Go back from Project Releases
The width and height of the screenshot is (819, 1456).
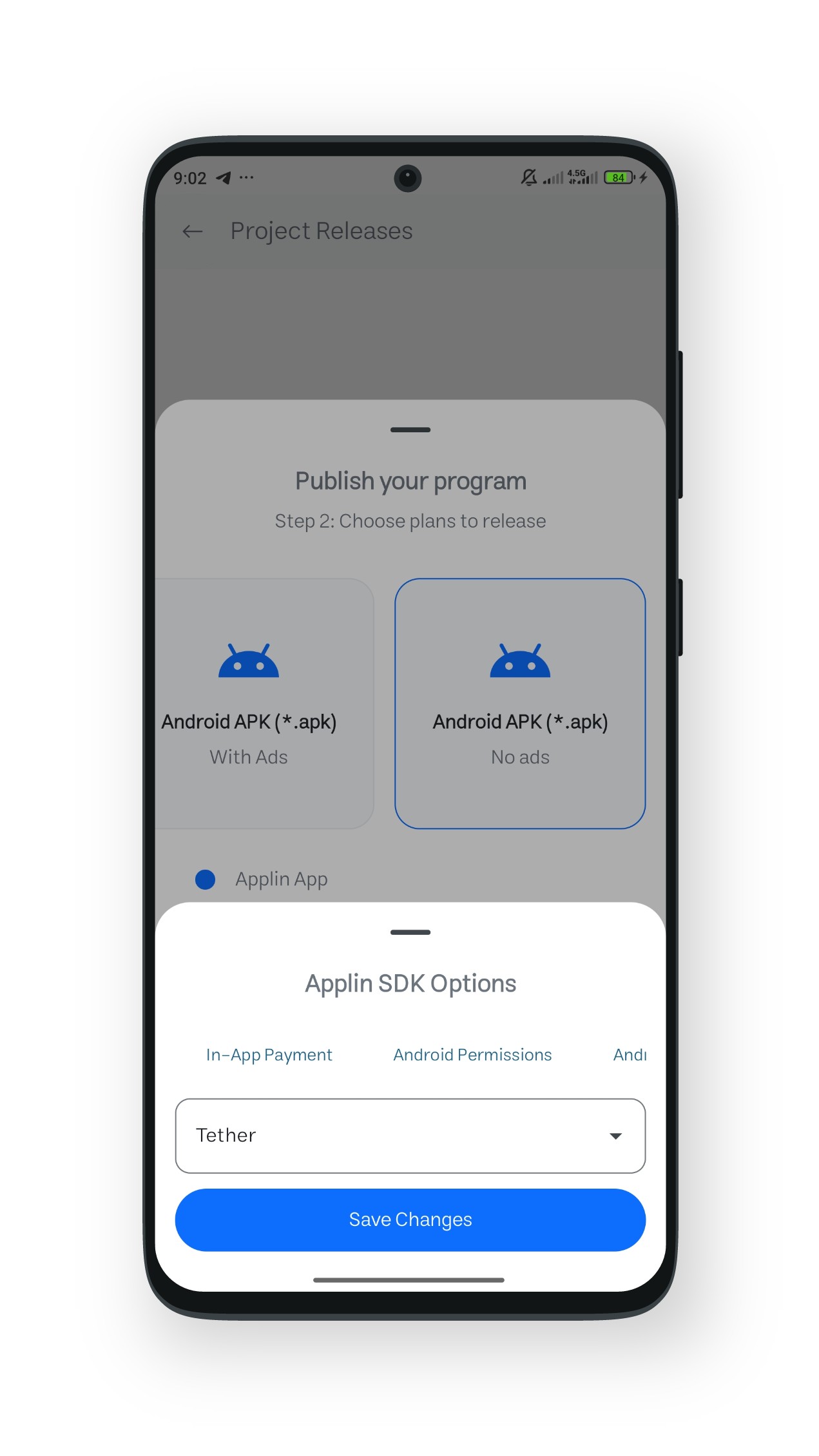click(x=192, y=231)
